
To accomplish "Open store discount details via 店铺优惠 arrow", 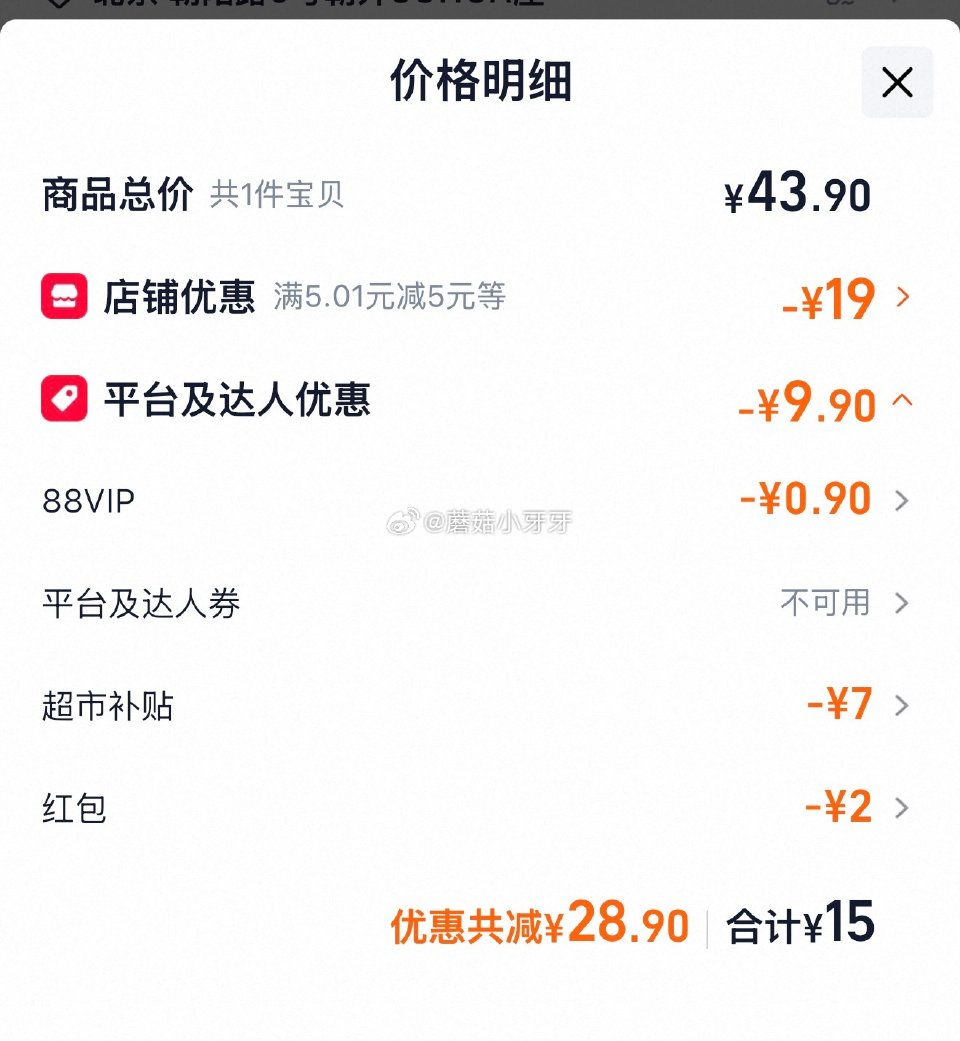I will point(902,298).
